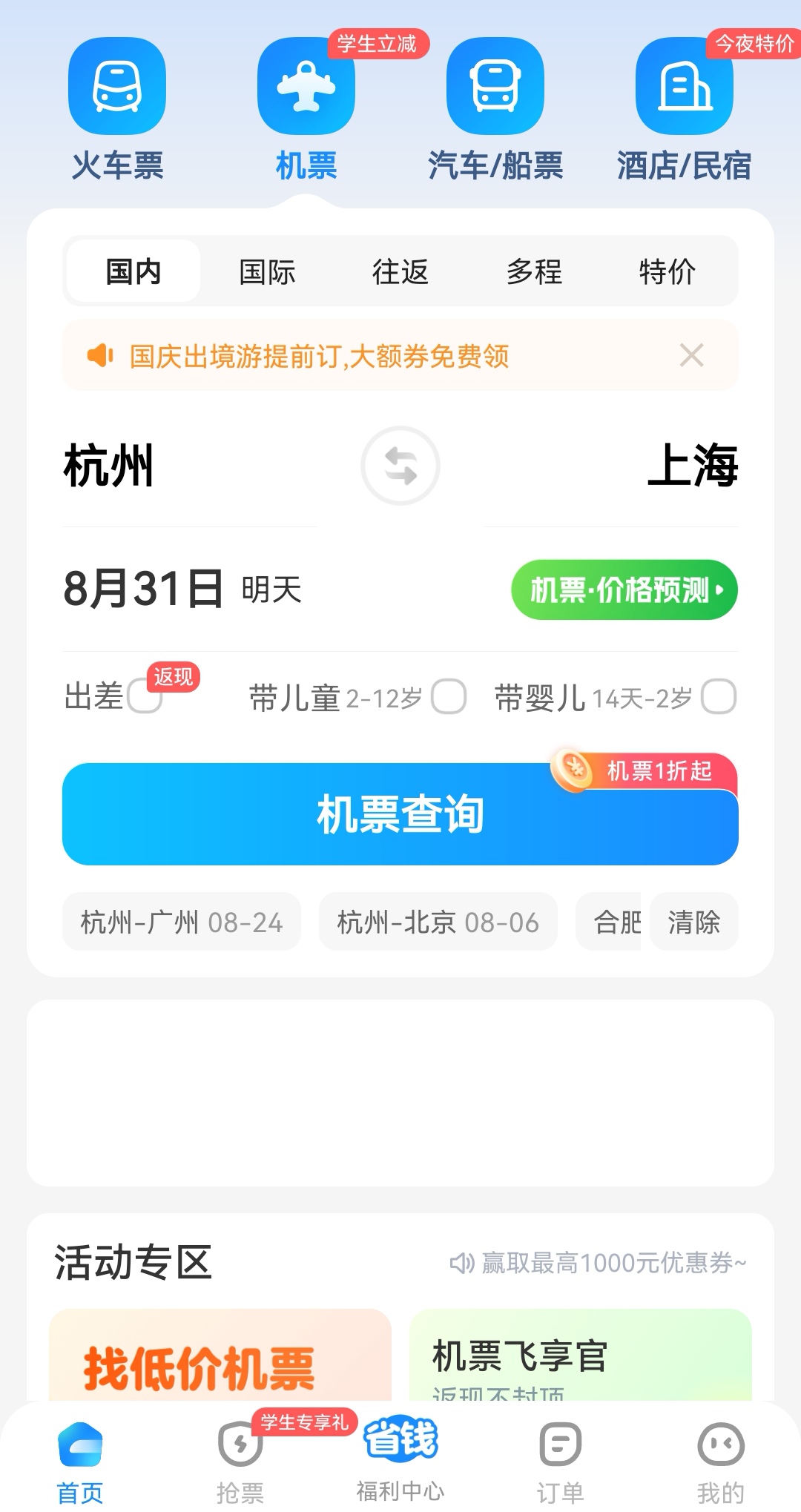
Task: Switch to the 往返 round-trip tab
Action: click(x=400, y=271)
